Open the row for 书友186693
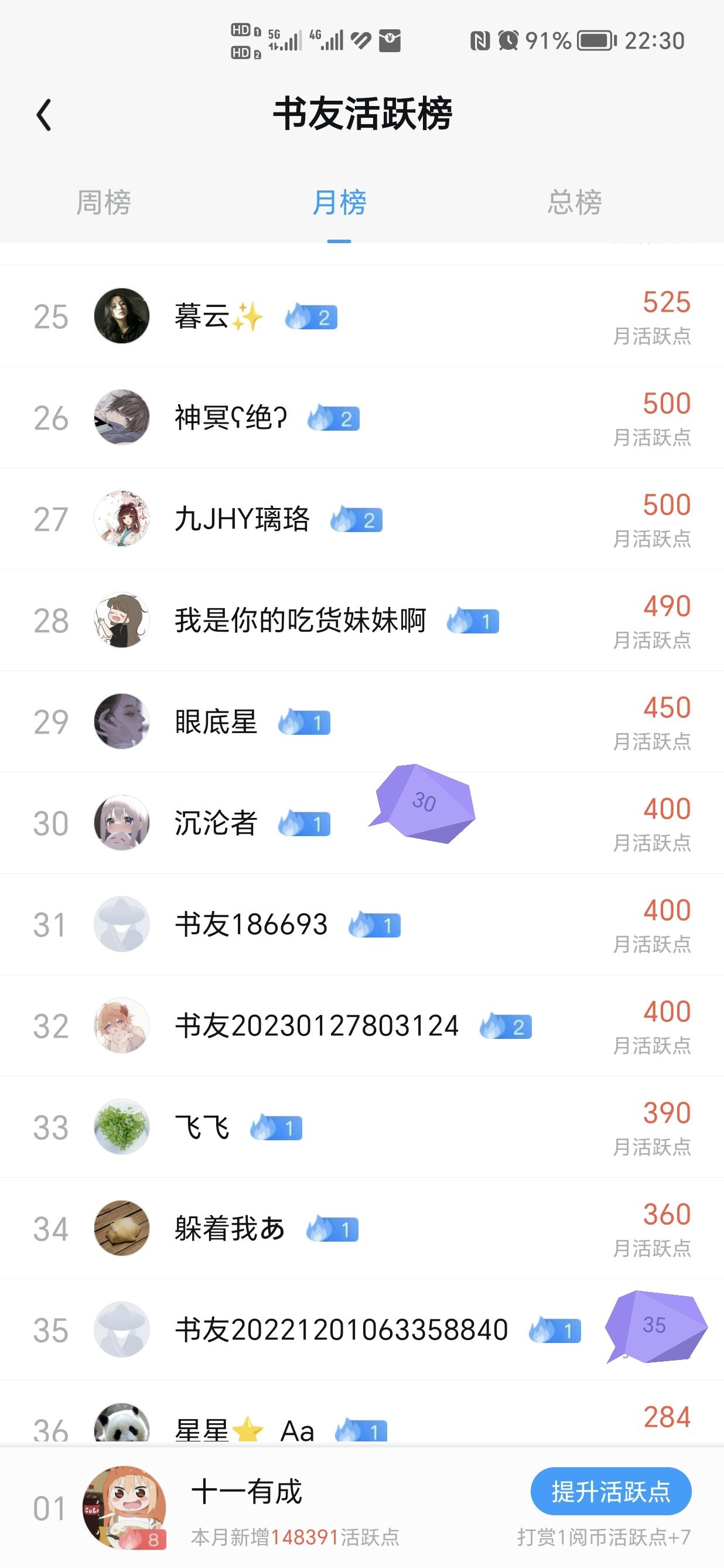Image resolution: width=724 pixels, height=1568 pixels. pyautogui.click(x=362, y=924)
